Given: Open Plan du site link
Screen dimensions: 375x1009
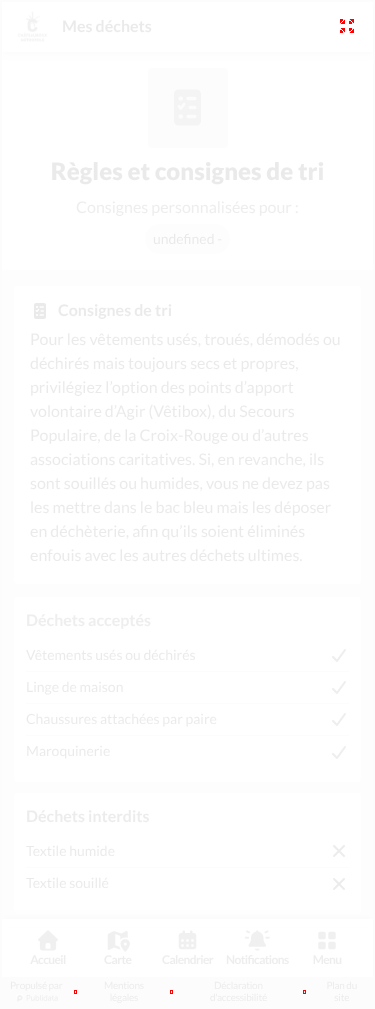Looking at the screenshot, I should [342, 992].
